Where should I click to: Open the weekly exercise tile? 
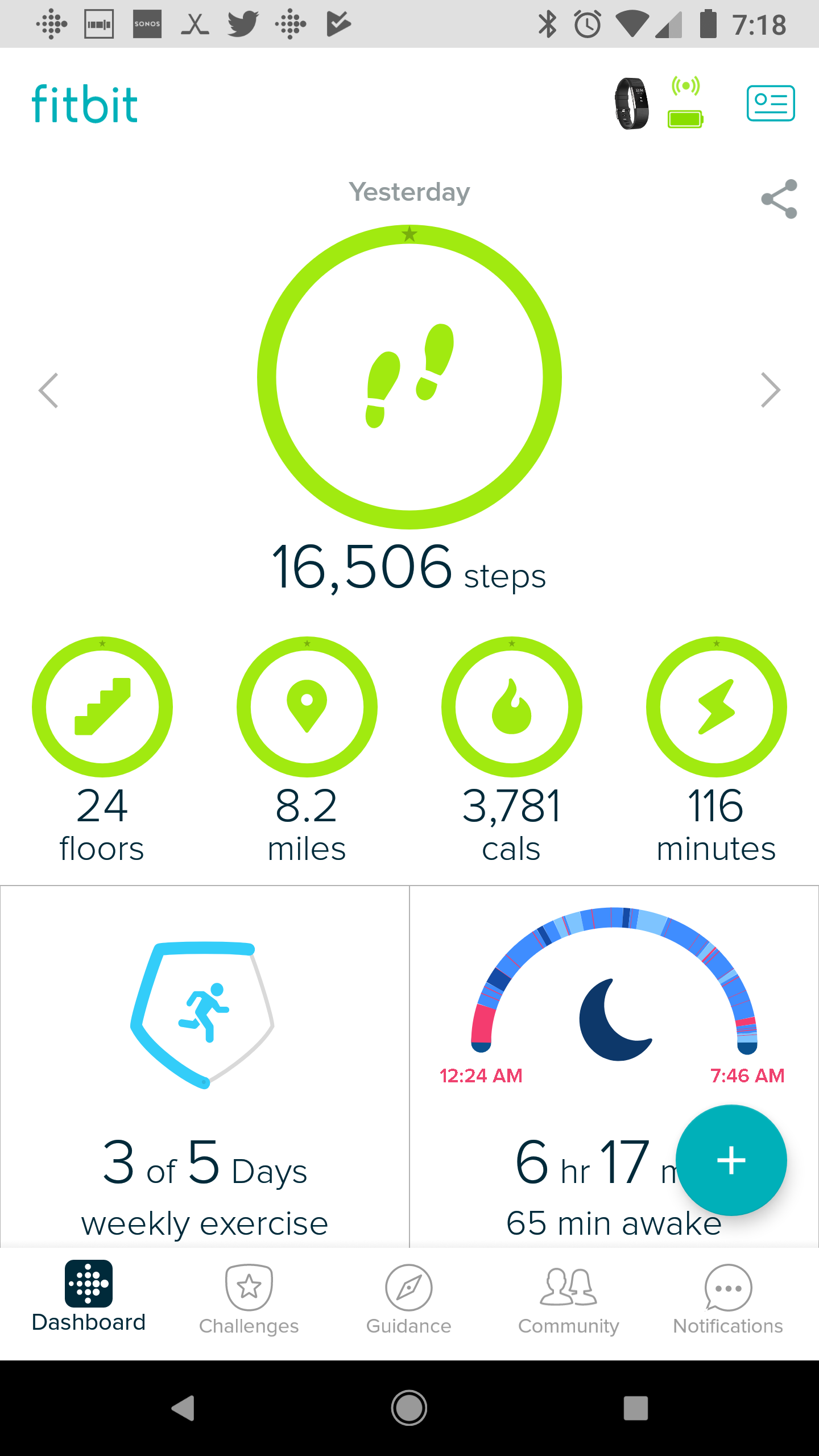[x=205, y=1064]
